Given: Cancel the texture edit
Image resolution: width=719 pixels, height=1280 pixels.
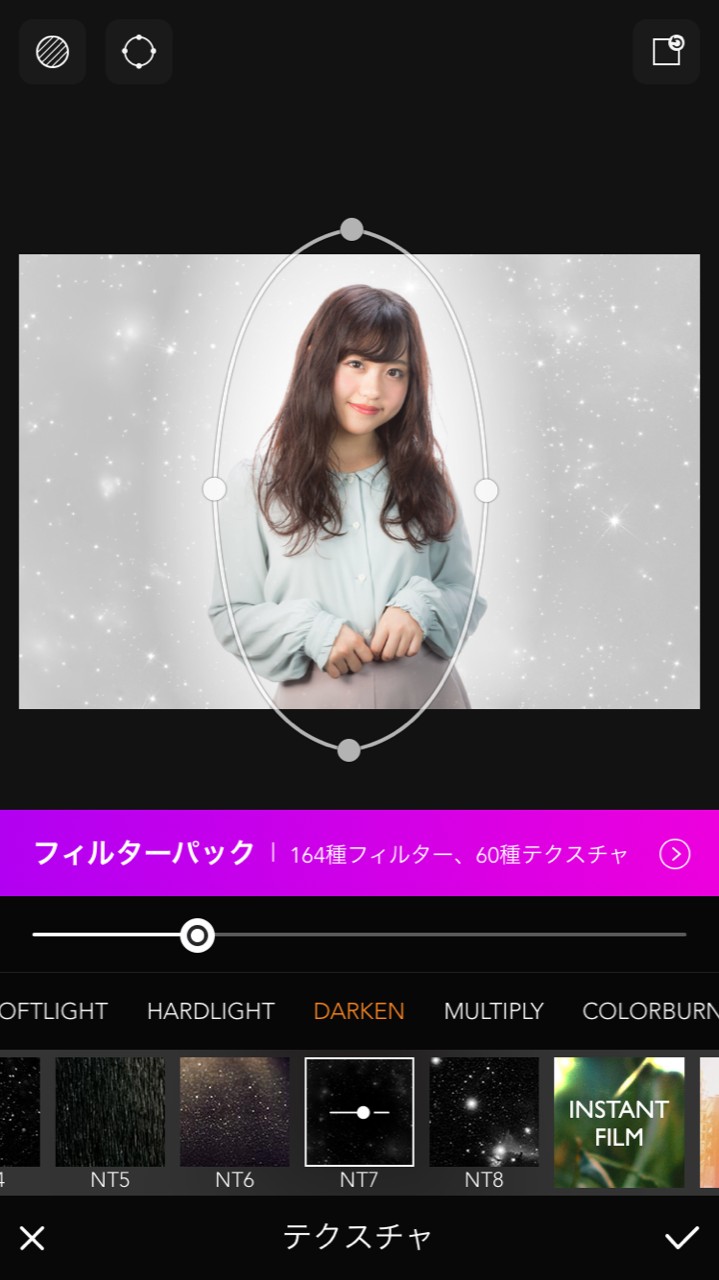Looking at the screenshot, I should click(x=32, y=1239).
